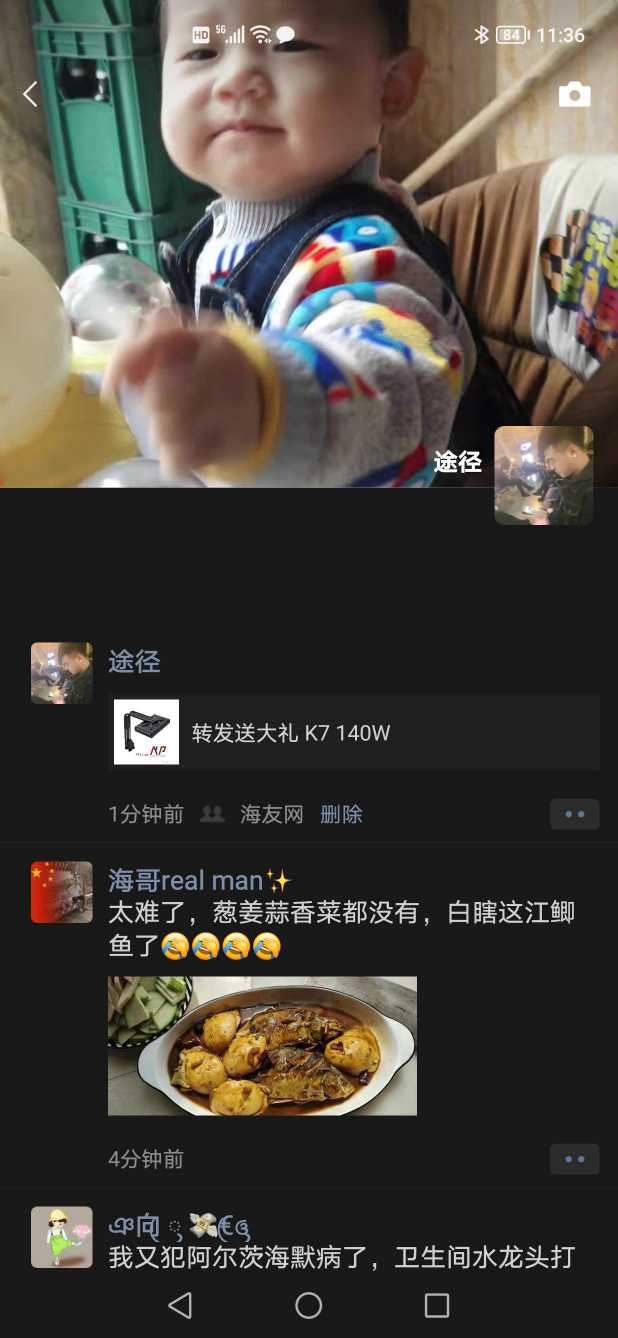Open 途径's avatar beside the K7 post
618x1338 pixels.
pyautogui.click(x=62, y=673)
